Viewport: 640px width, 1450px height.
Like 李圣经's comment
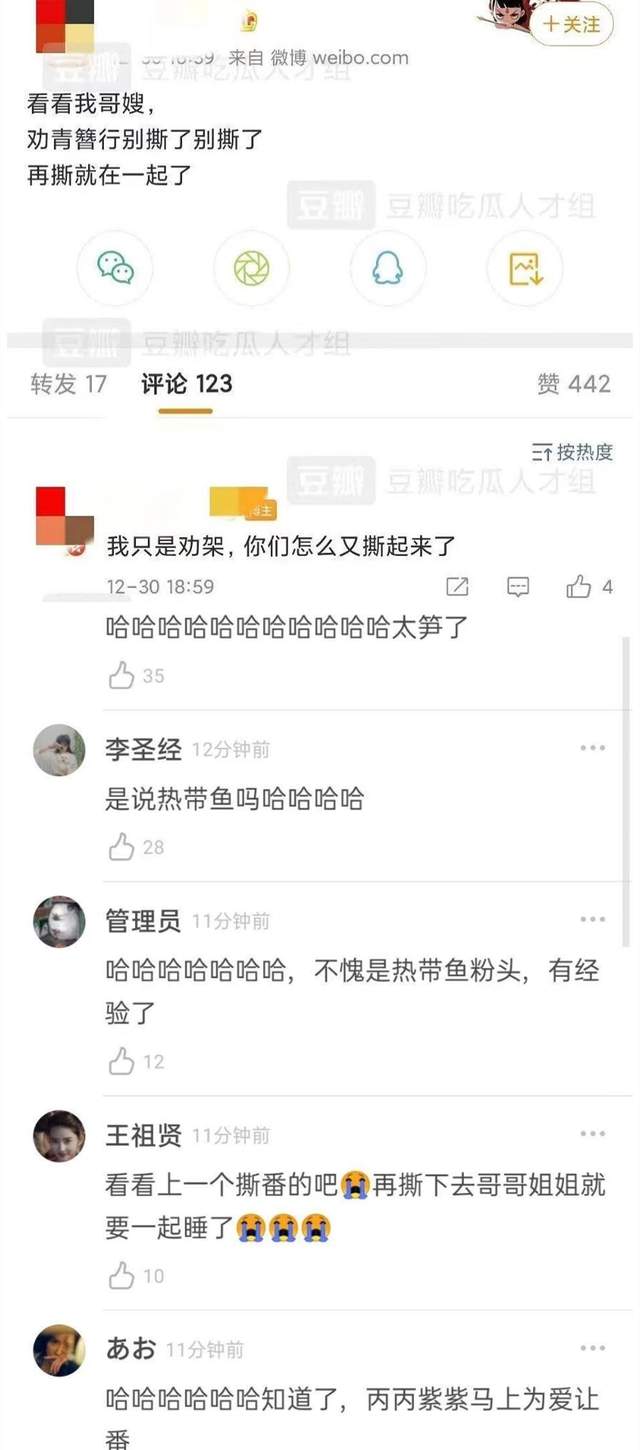point(122,847)
